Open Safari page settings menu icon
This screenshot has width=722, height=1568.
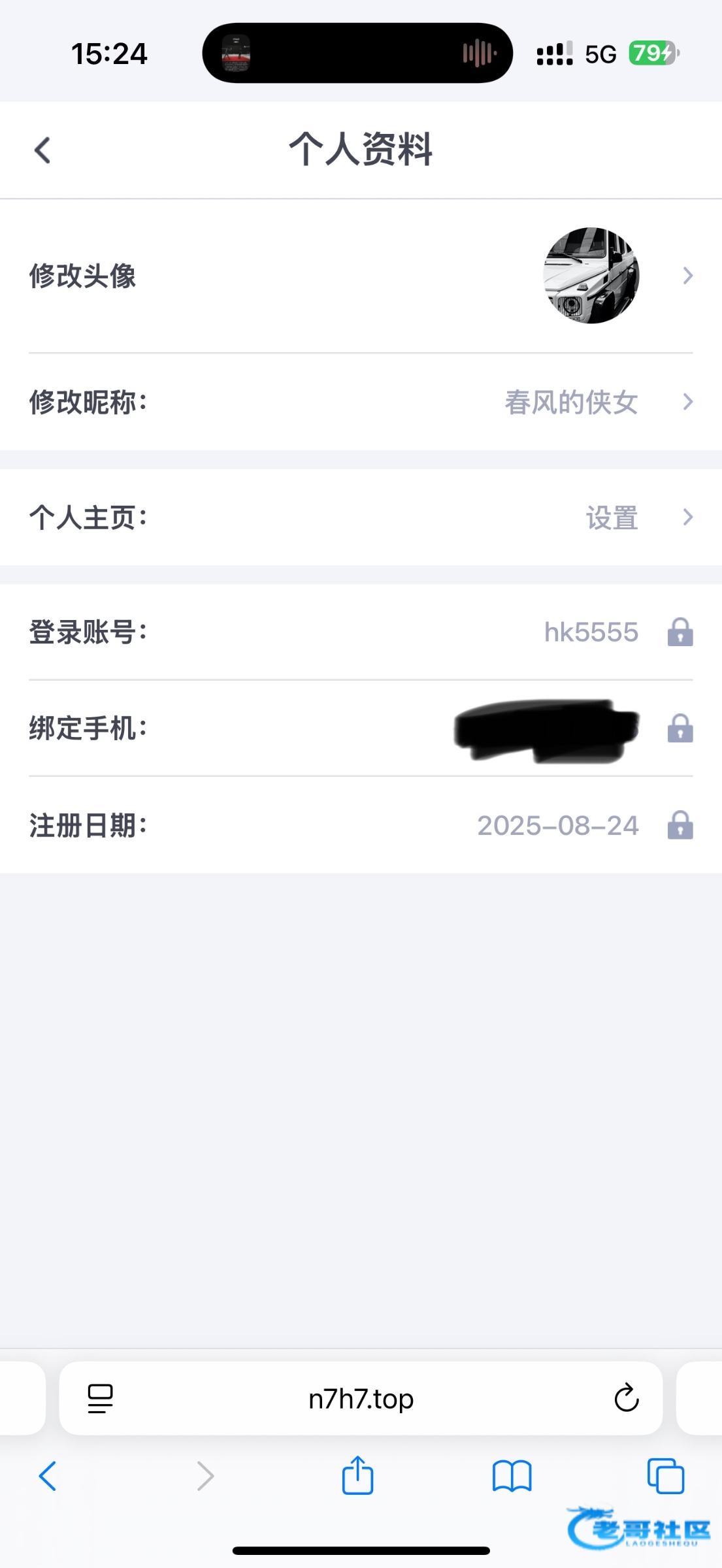(100, 1399)
